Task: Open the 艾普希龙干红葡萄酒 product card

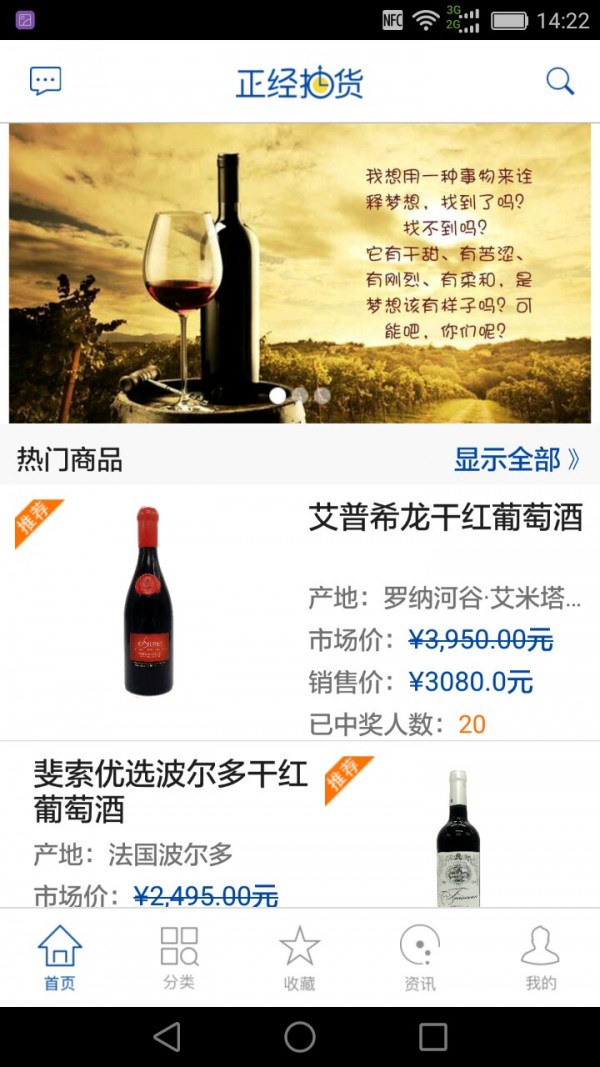Action: point(300,612)
